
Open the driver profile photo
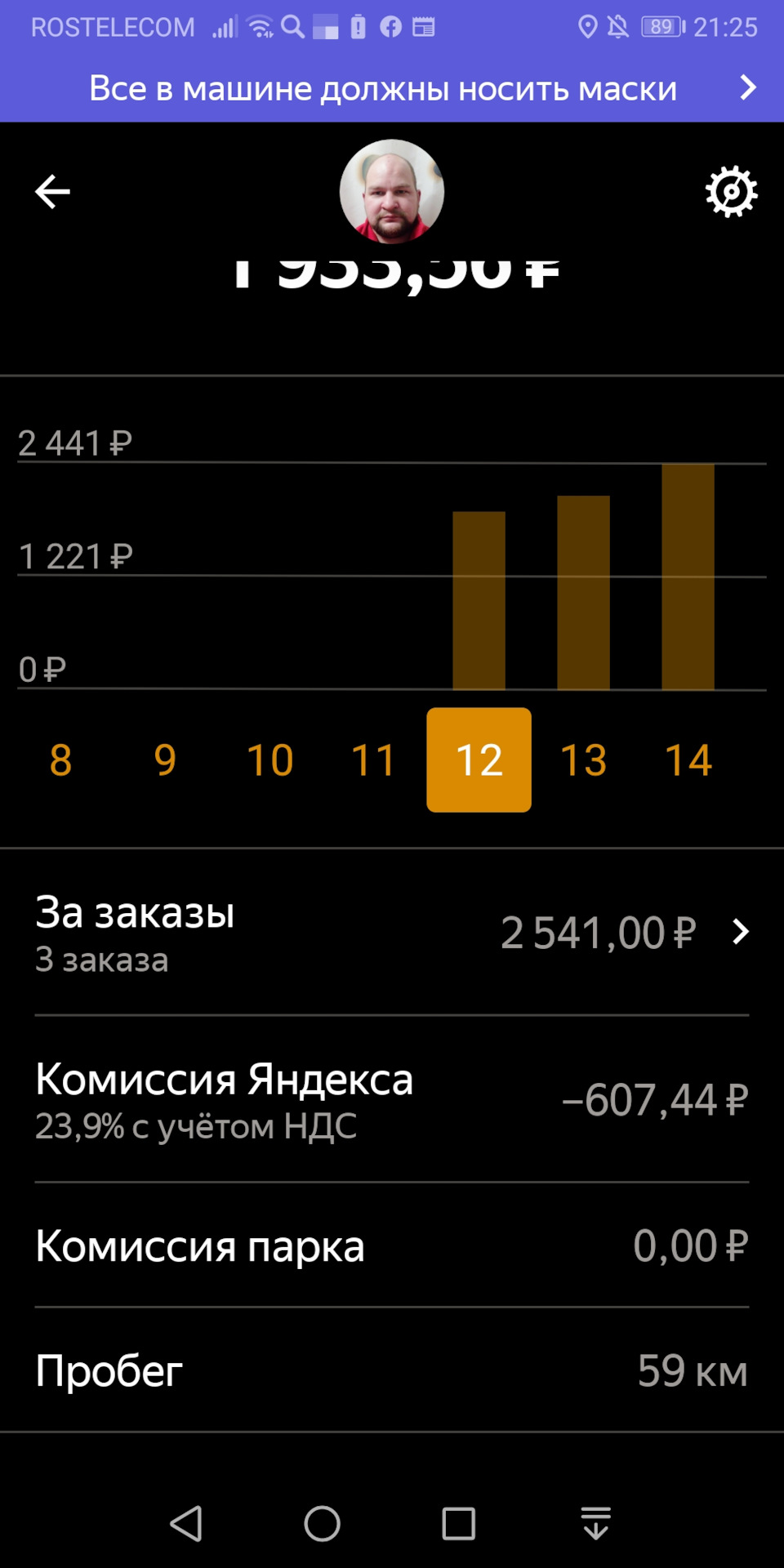pos(392,192)
